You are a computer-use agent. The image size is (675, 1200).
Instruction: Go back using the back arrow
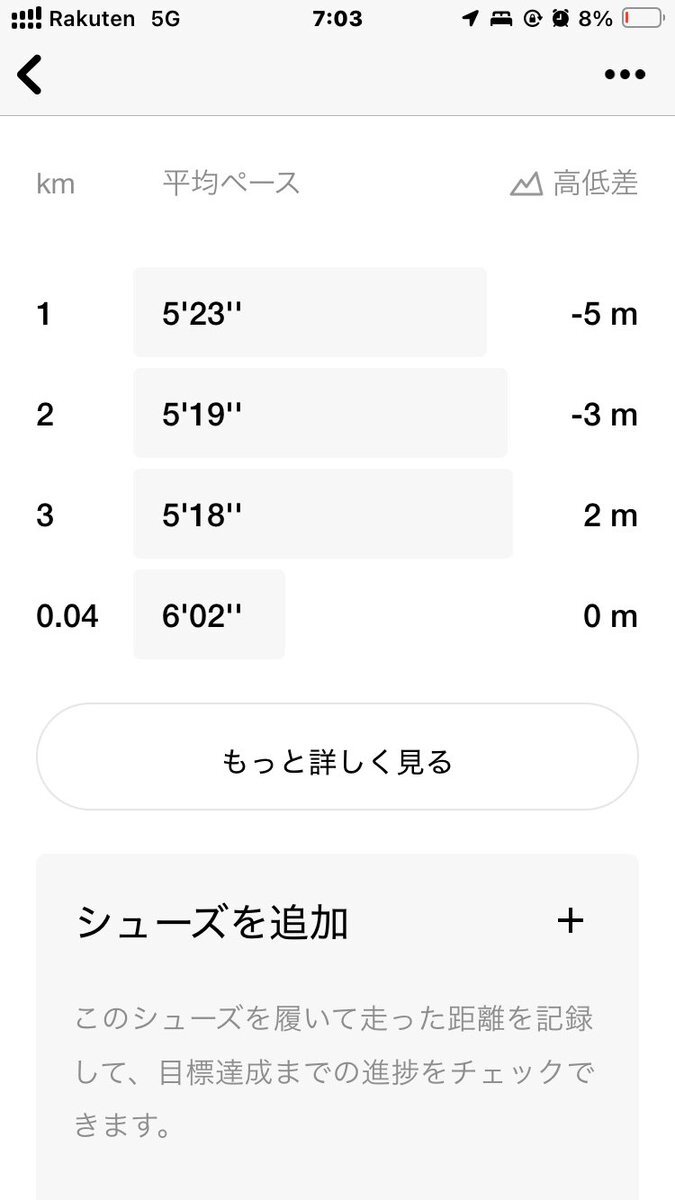30,75
